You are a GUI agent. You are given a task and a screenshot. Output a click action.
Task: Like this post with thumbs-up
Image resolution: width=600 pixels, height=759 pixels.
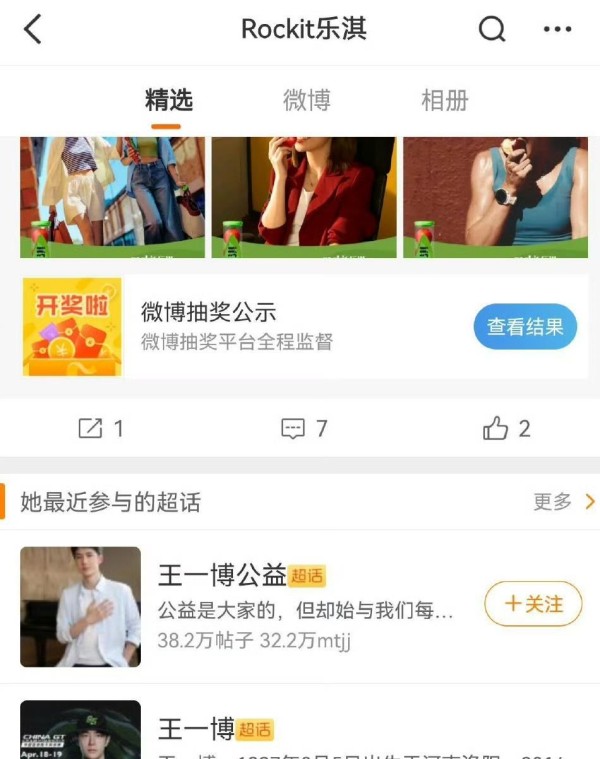506,429
